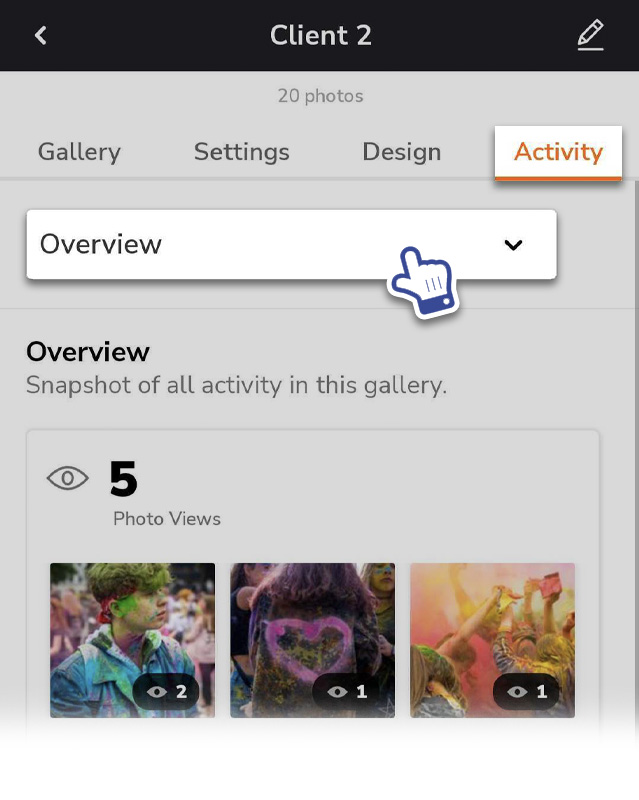The height and width of the screenshot is (800, 639).
Task: Switch to the Gallery tab
Action: click(79, 152)
